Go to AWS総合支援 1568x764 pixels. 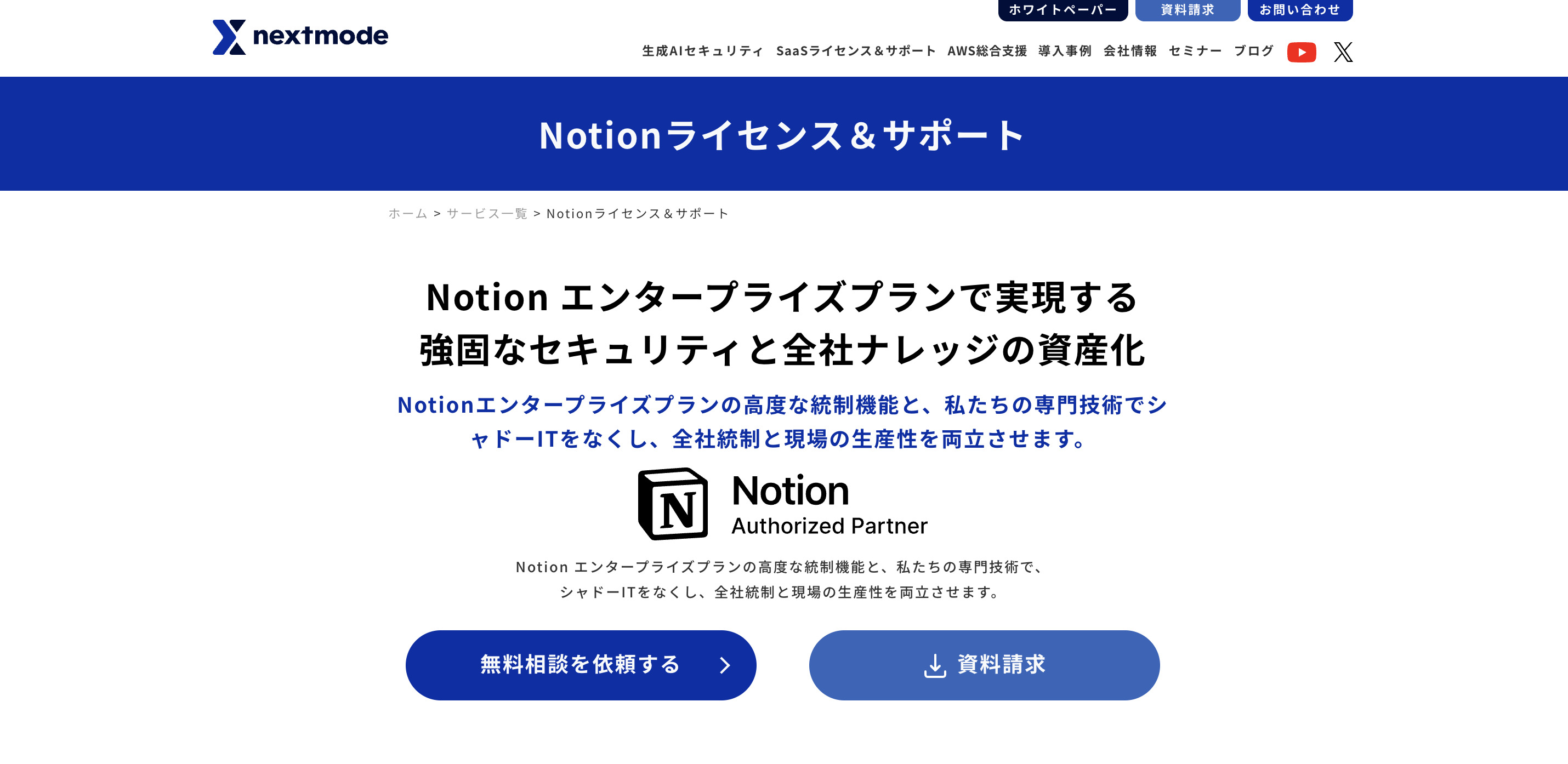click(987, 51)
